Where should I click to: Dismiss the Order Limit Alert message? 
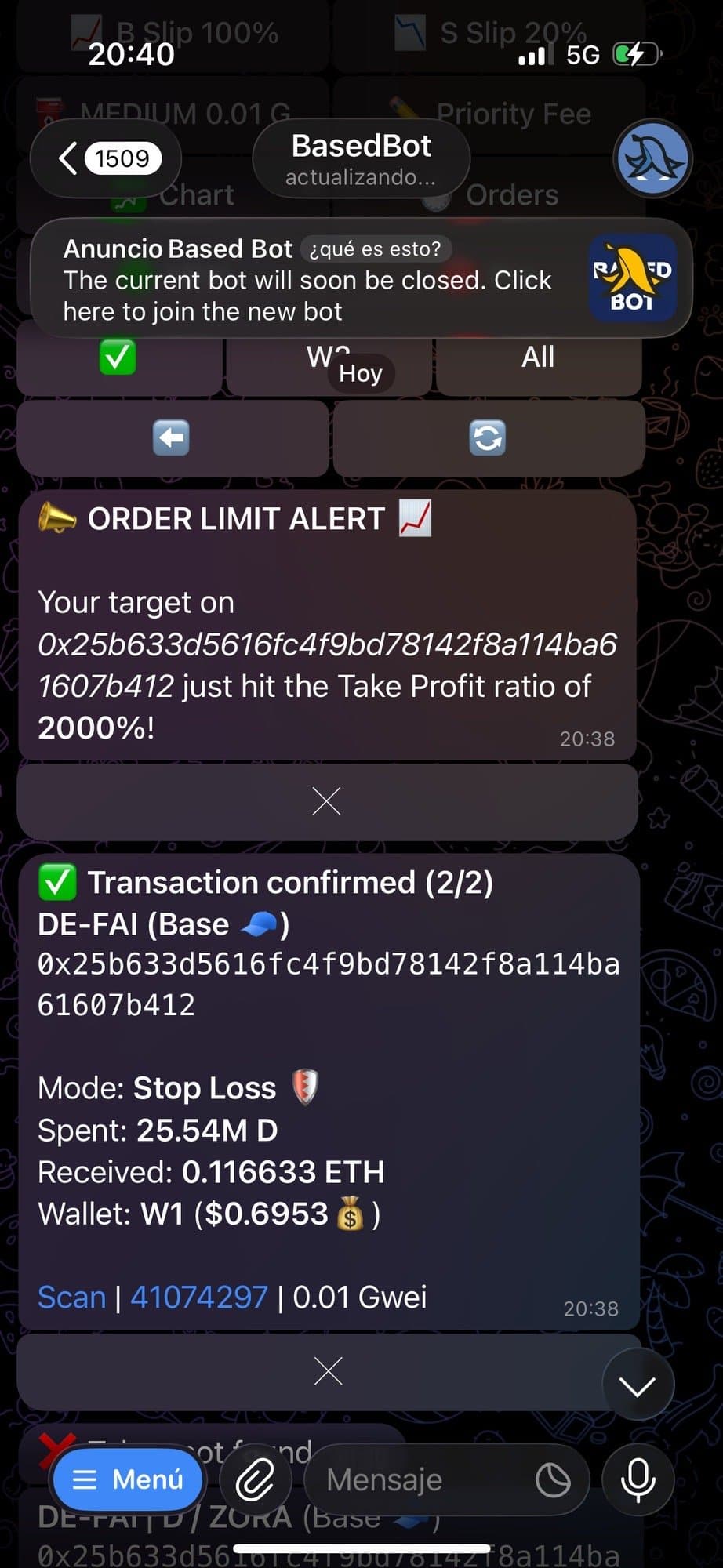[326, 801]
